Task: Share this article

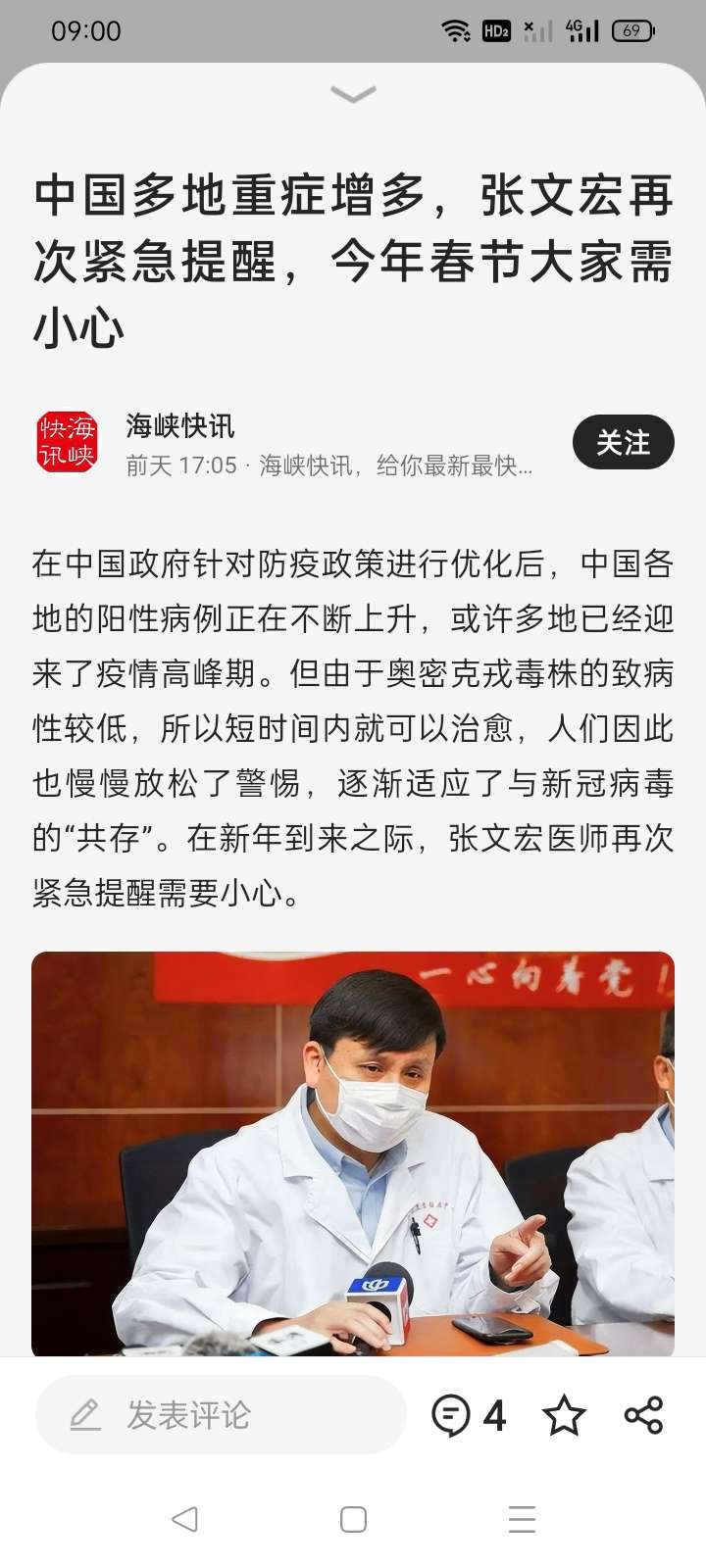Action: (x=643, y=1415)
